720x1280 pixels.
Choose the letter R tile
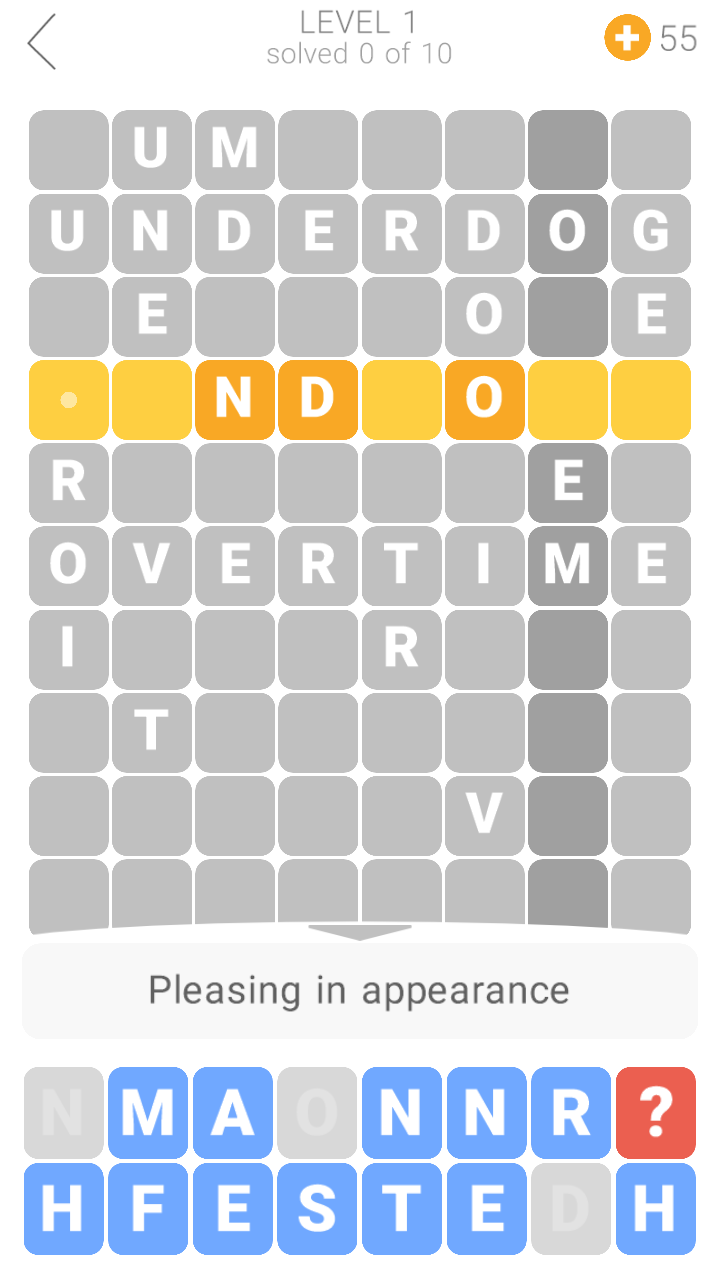coord(570,1114)
